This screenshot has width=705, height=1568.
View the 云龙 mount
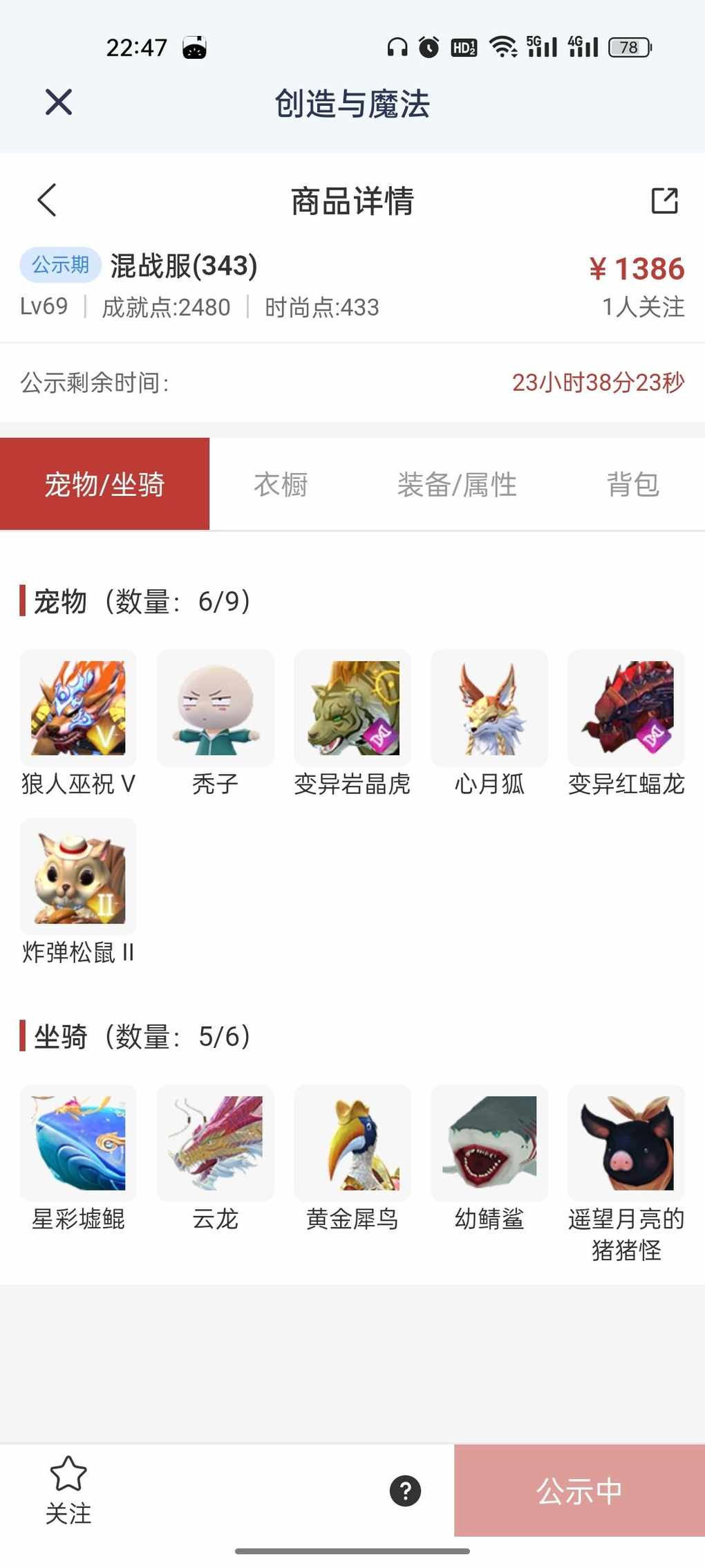pos(215,1143)
